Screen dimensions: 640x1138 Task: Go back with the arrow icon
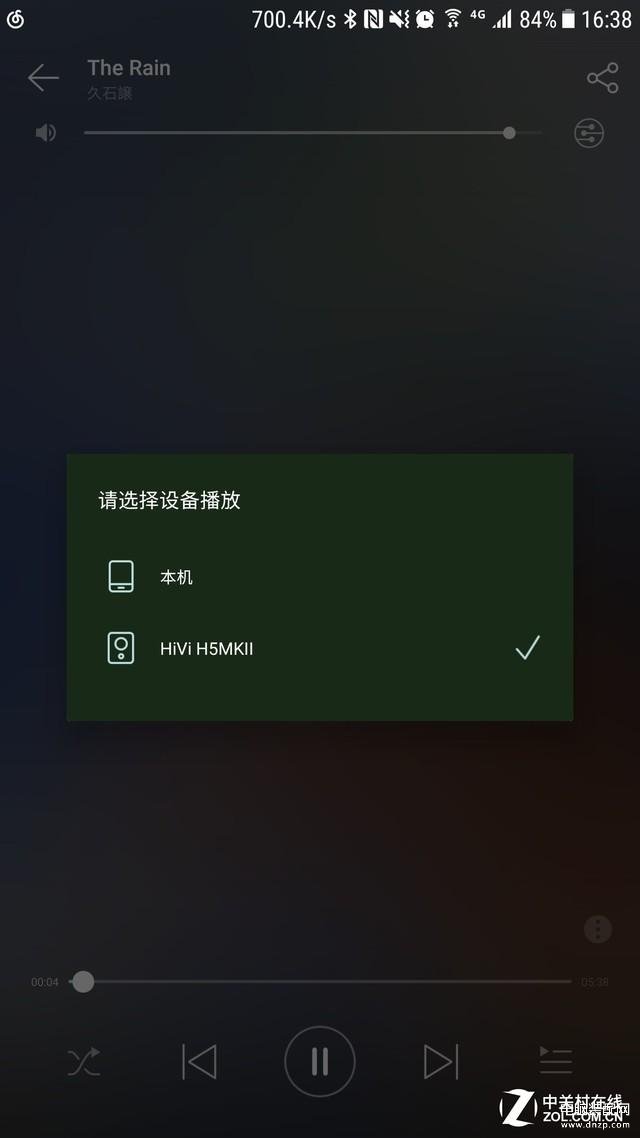(43, 78)
